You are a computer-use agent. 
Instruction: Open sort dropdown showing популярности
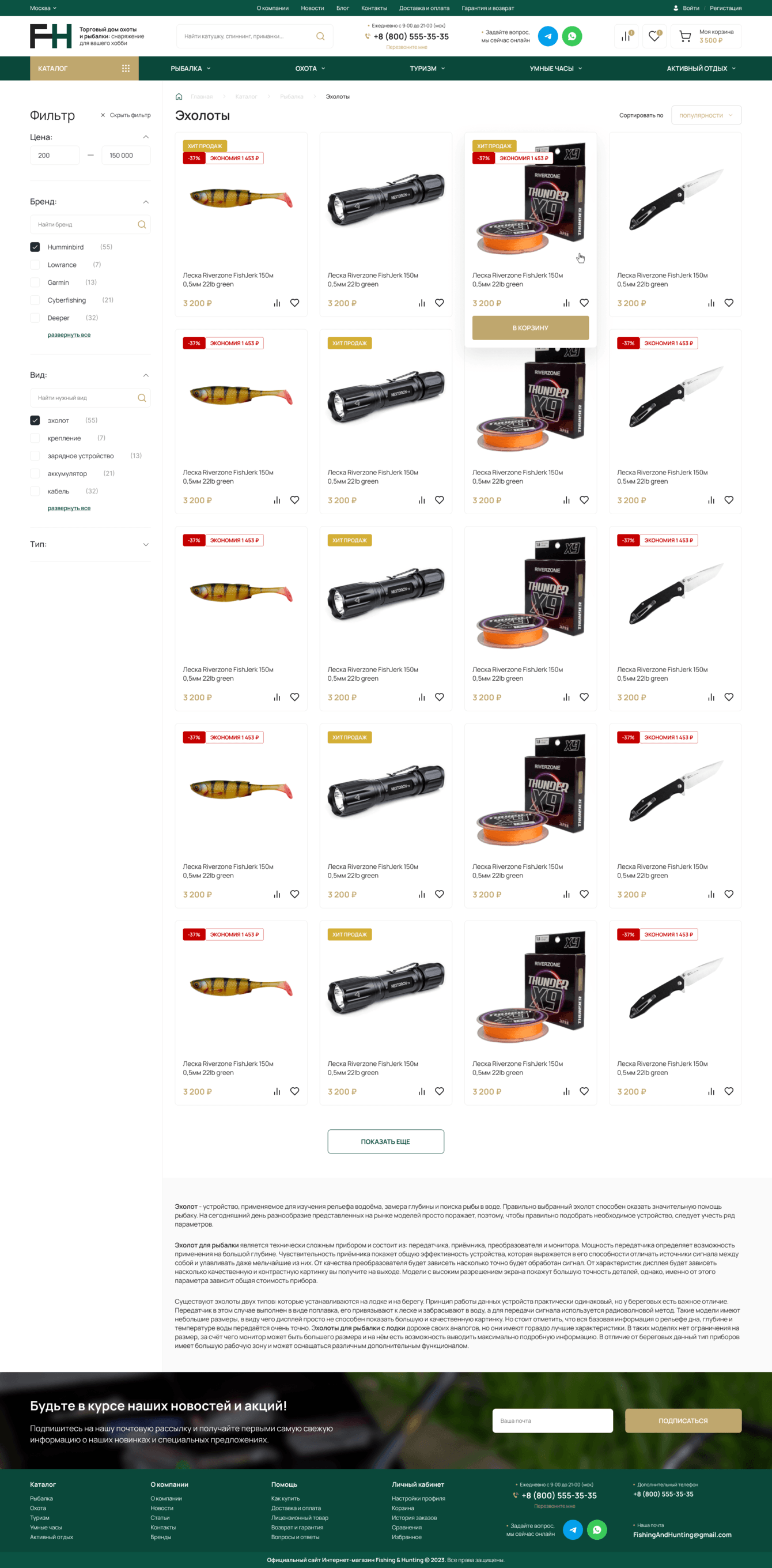coord(706,115)
